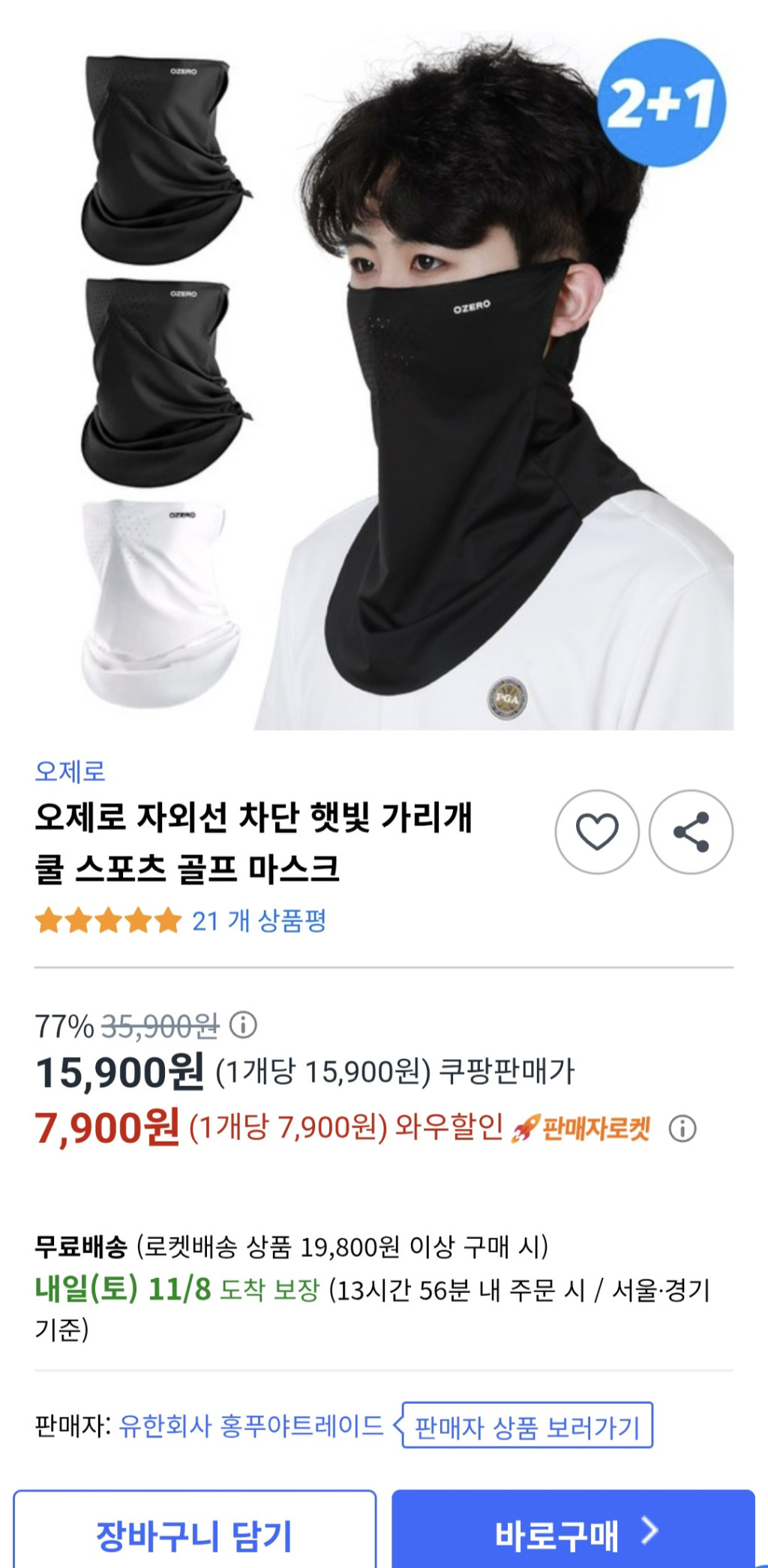
Task: Show info about the original 35,900원 price
Action: [243, 1025]
